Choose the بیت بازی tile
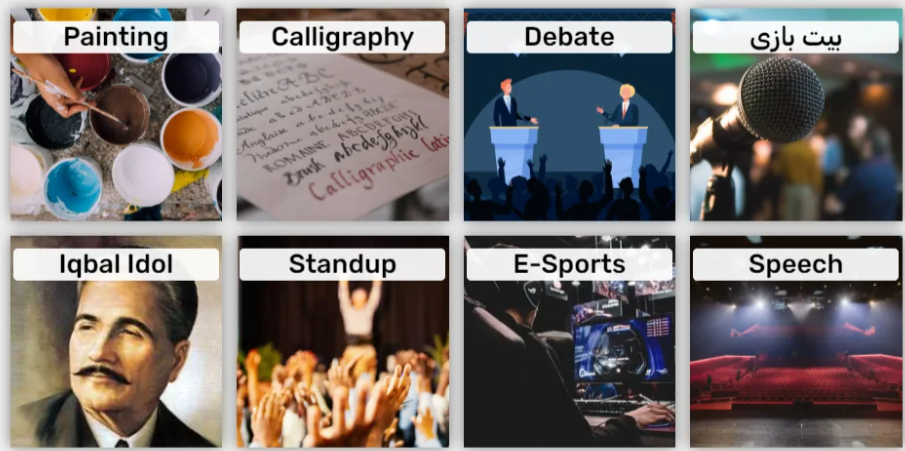This screenshot has width=905, height=451. coord(796,115)
